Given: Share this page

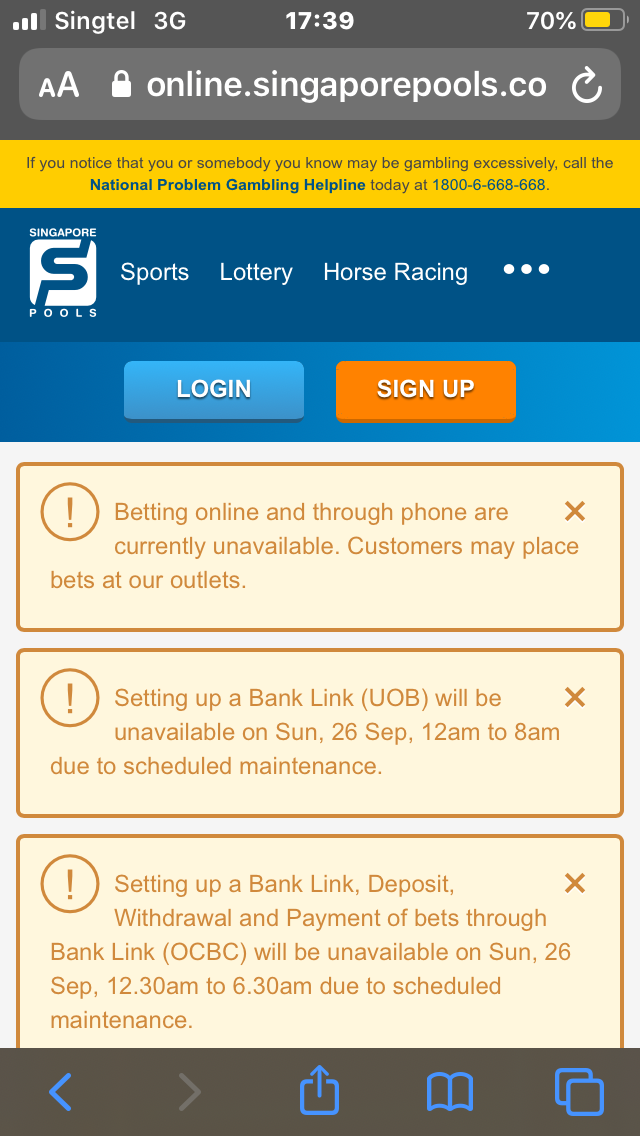Looking at the screenshot, I should [319, 1092].
